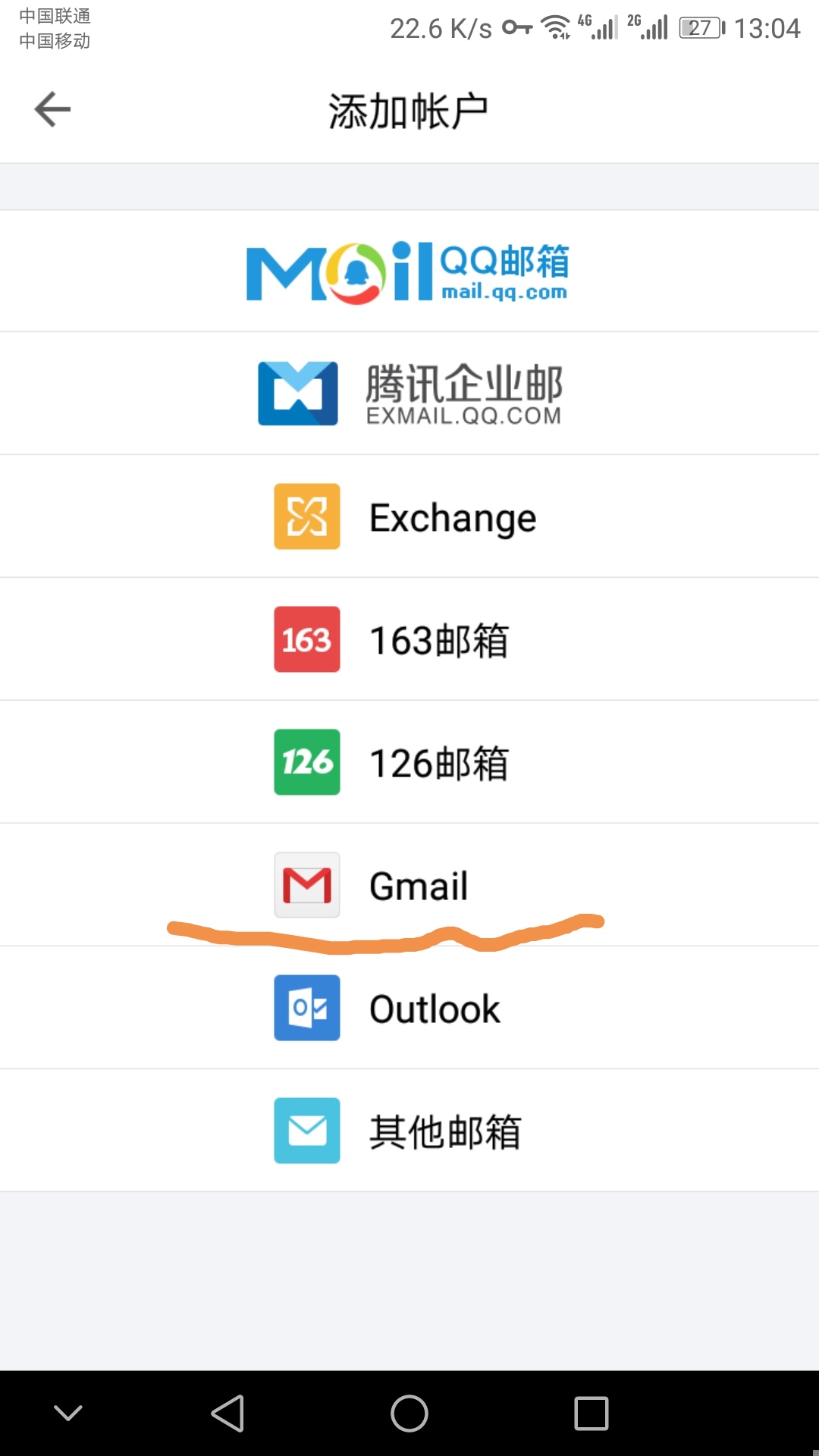
Task: Add an Exchange account
Action: point(409,516)
